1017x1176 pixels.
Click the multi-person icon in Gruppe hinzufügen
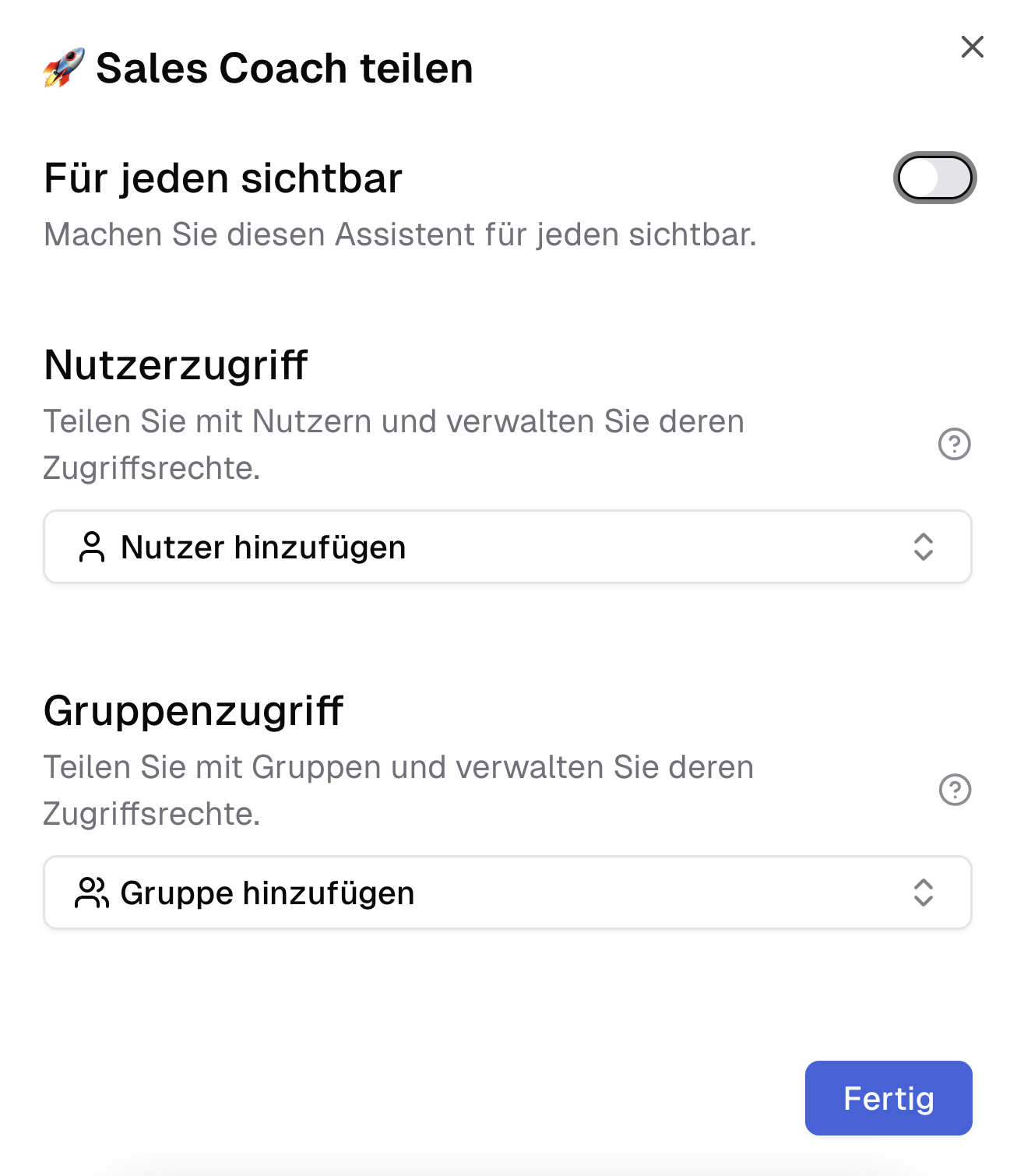click(x=93, y=893)
